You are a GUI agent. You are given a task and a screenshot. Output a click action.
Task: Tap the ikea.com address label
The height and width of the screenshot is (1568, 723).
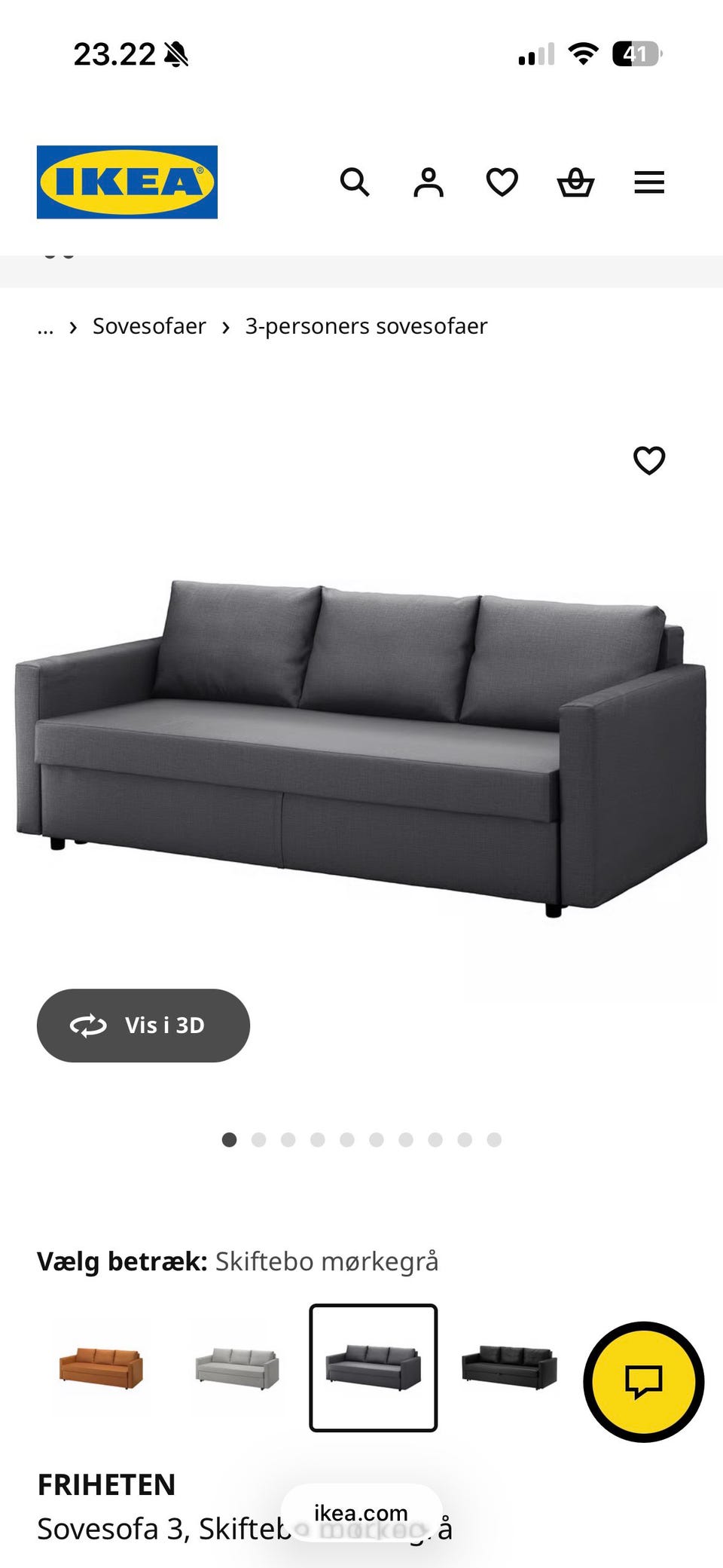359,1511
